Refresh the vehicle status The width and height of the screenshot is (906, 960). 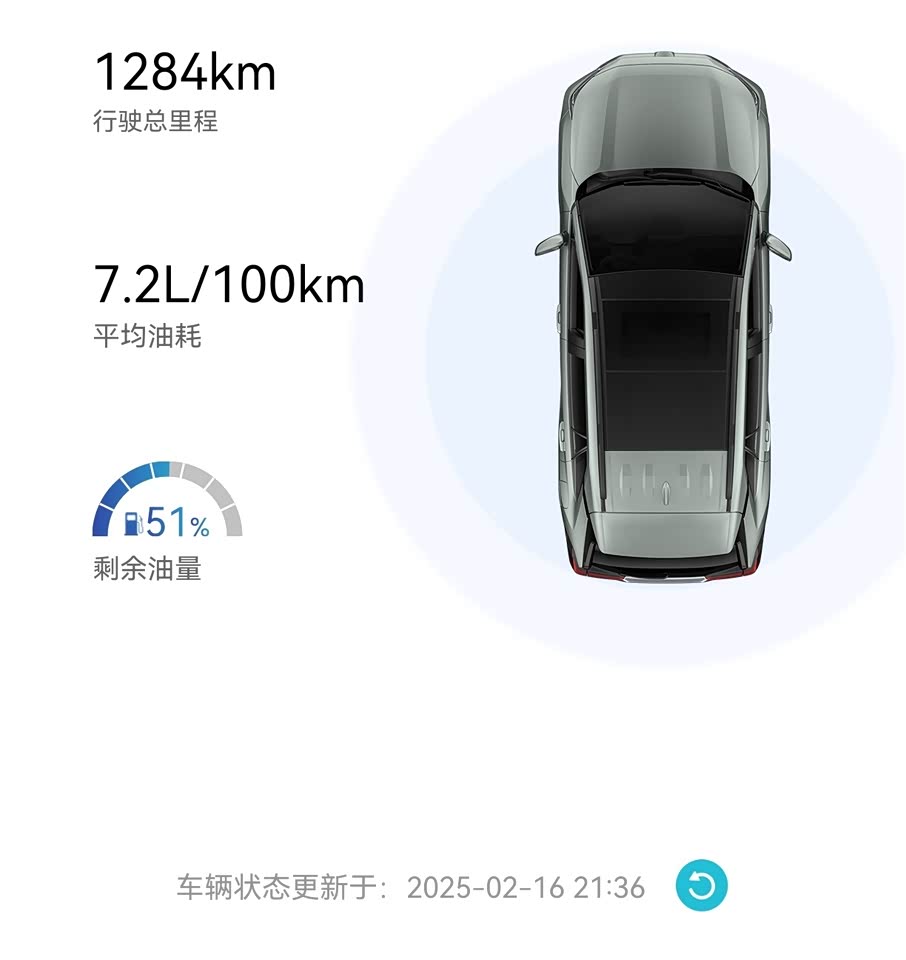(x=701, y=886)
